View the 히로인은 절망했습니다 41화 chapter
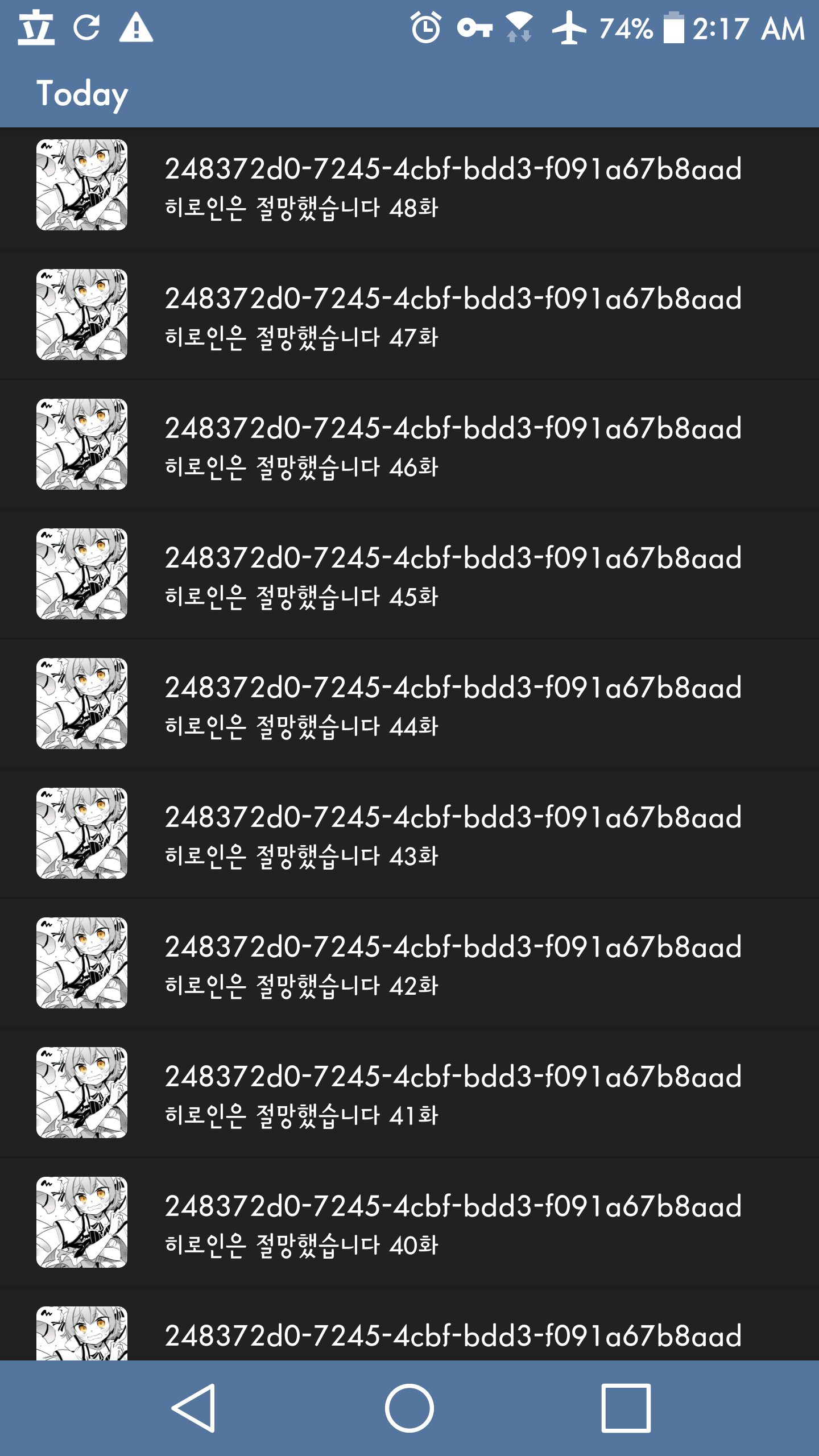 coord(409,1093)
